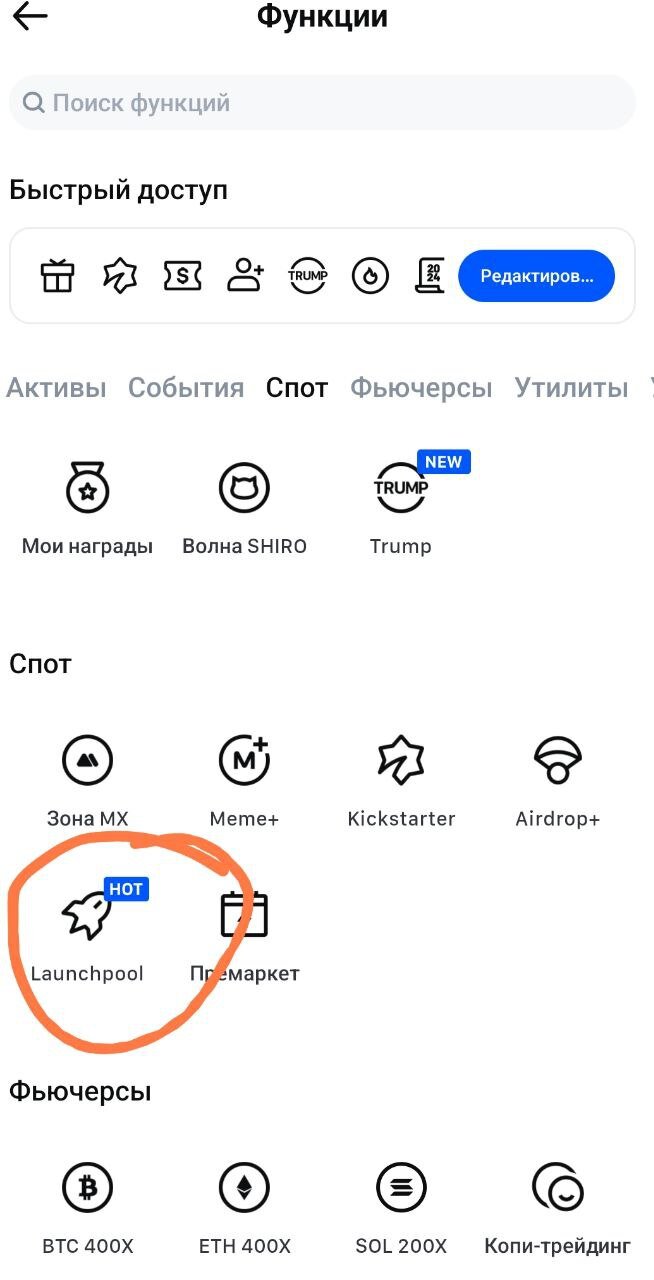Open SOL 200X futures
654x1280 pixels.
(x=401, y=1206)
